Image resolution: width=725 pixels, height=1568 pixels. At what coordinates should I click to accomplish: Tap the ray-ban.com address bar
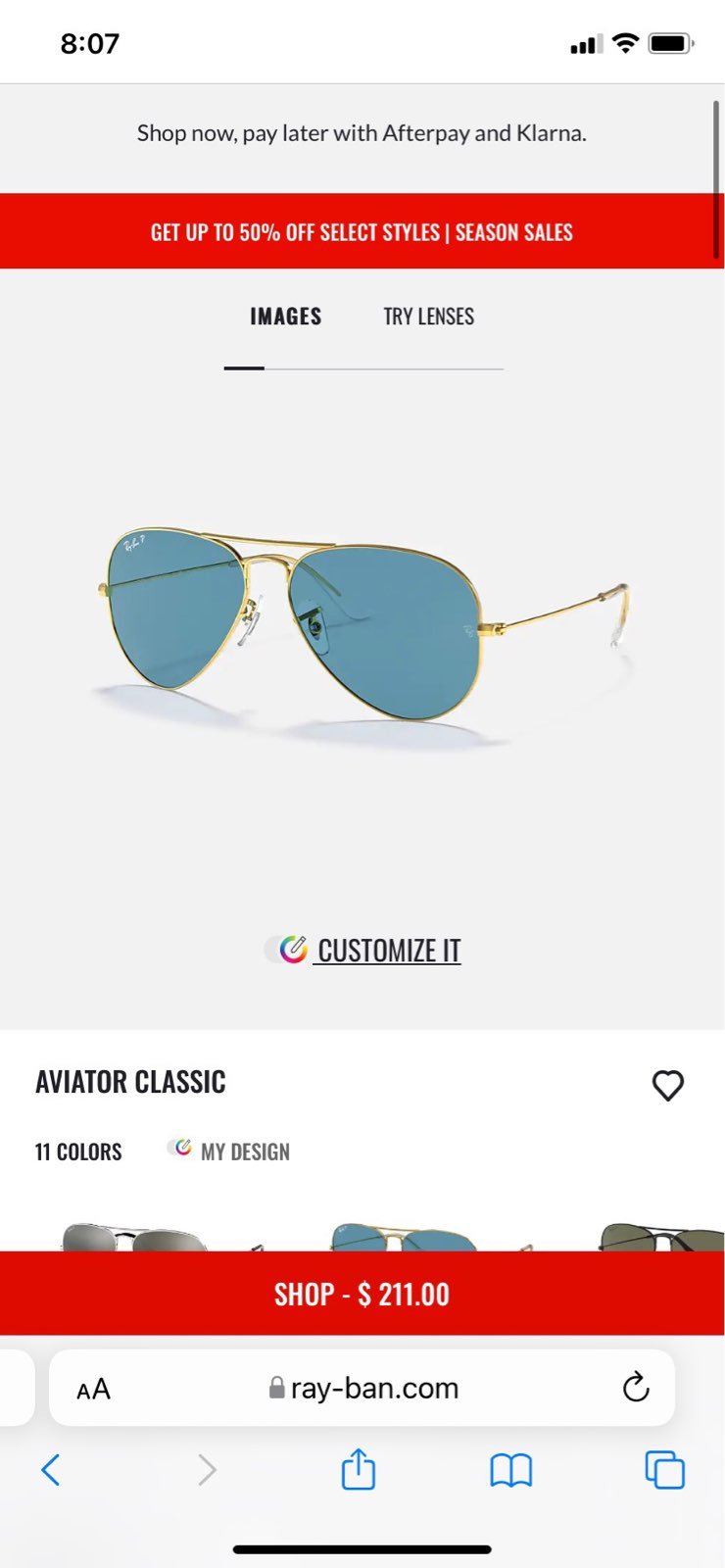click(x=362, y=1388)
